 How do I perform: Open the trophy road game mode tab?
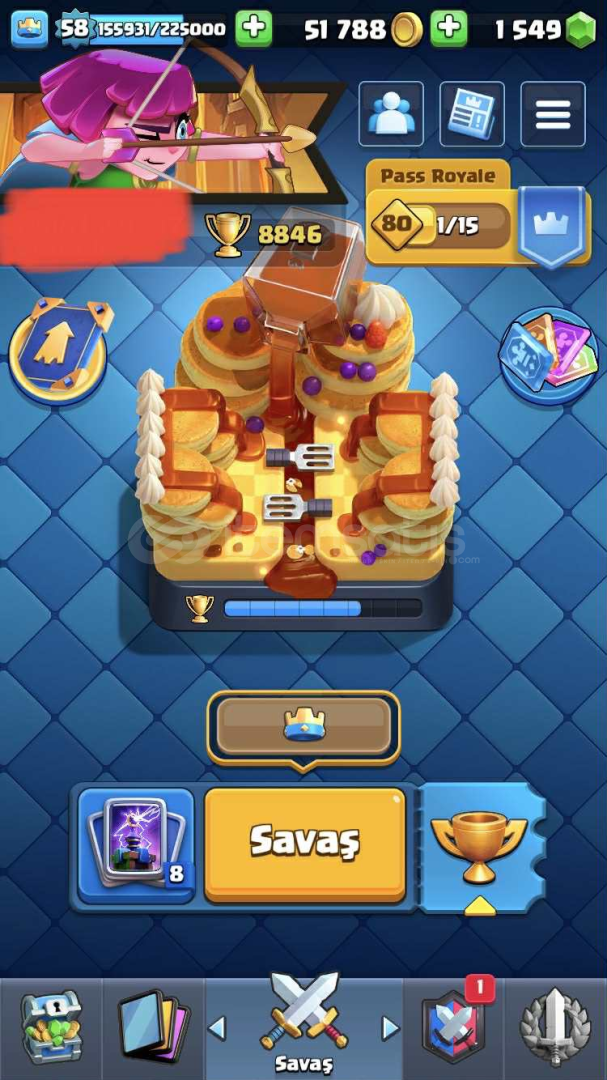[x=480, y=847]
